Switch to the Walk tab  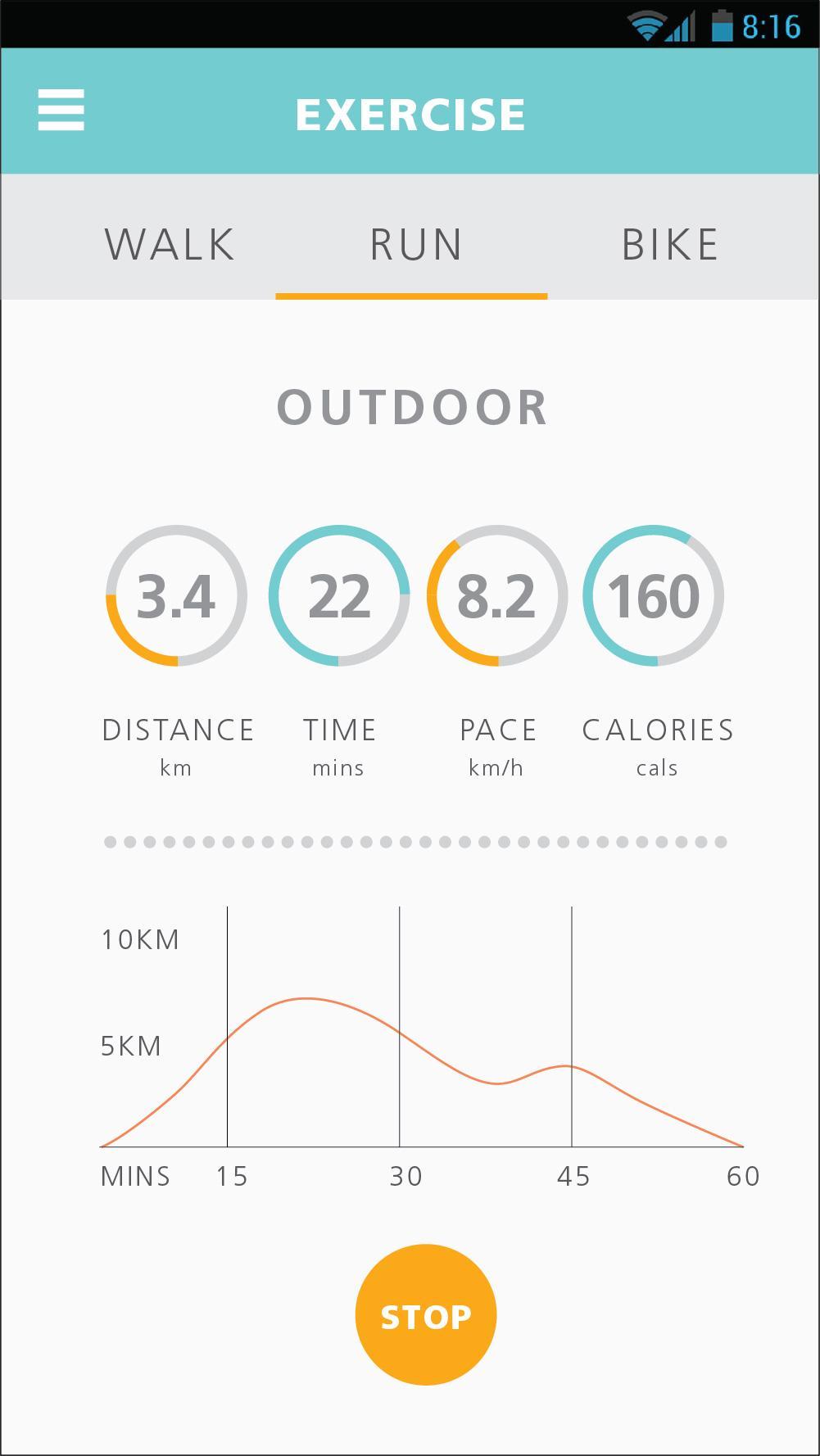[170, 244]
